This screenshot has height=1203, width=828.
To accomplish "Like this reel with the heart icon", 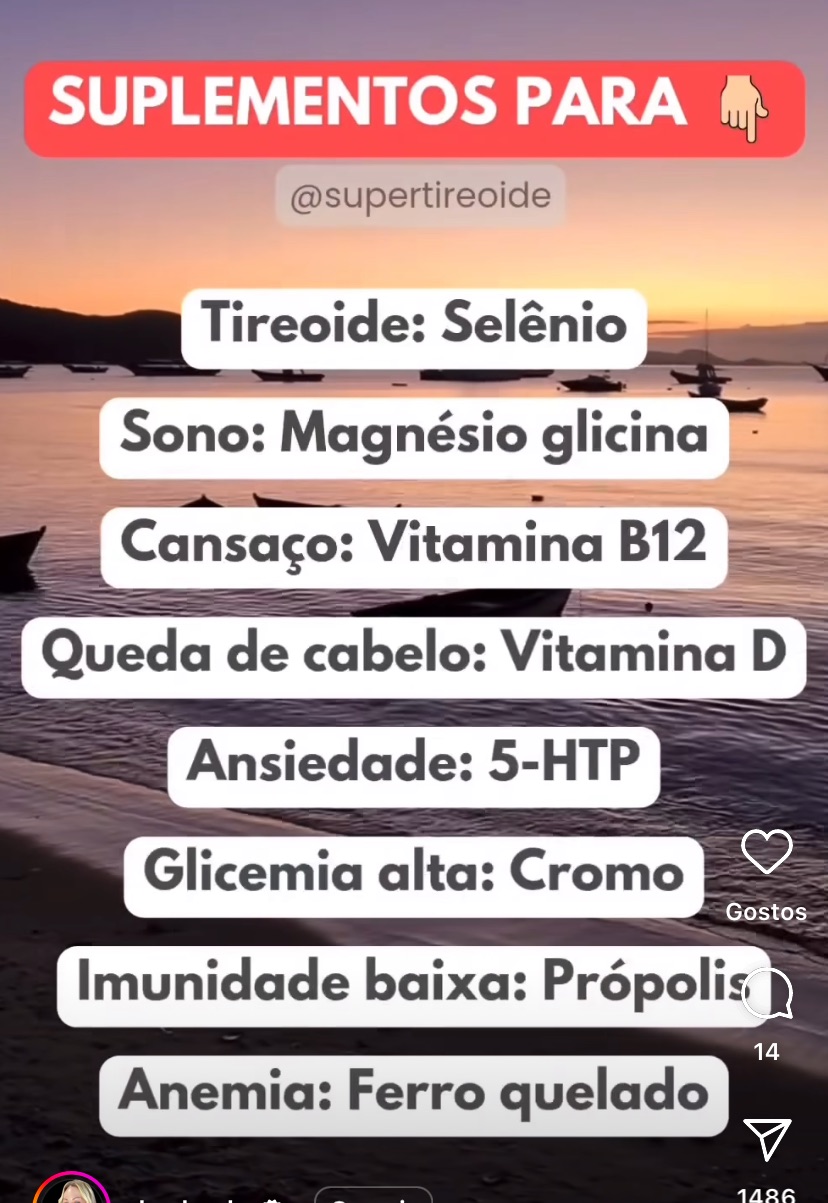I will (x=766, y=853).
